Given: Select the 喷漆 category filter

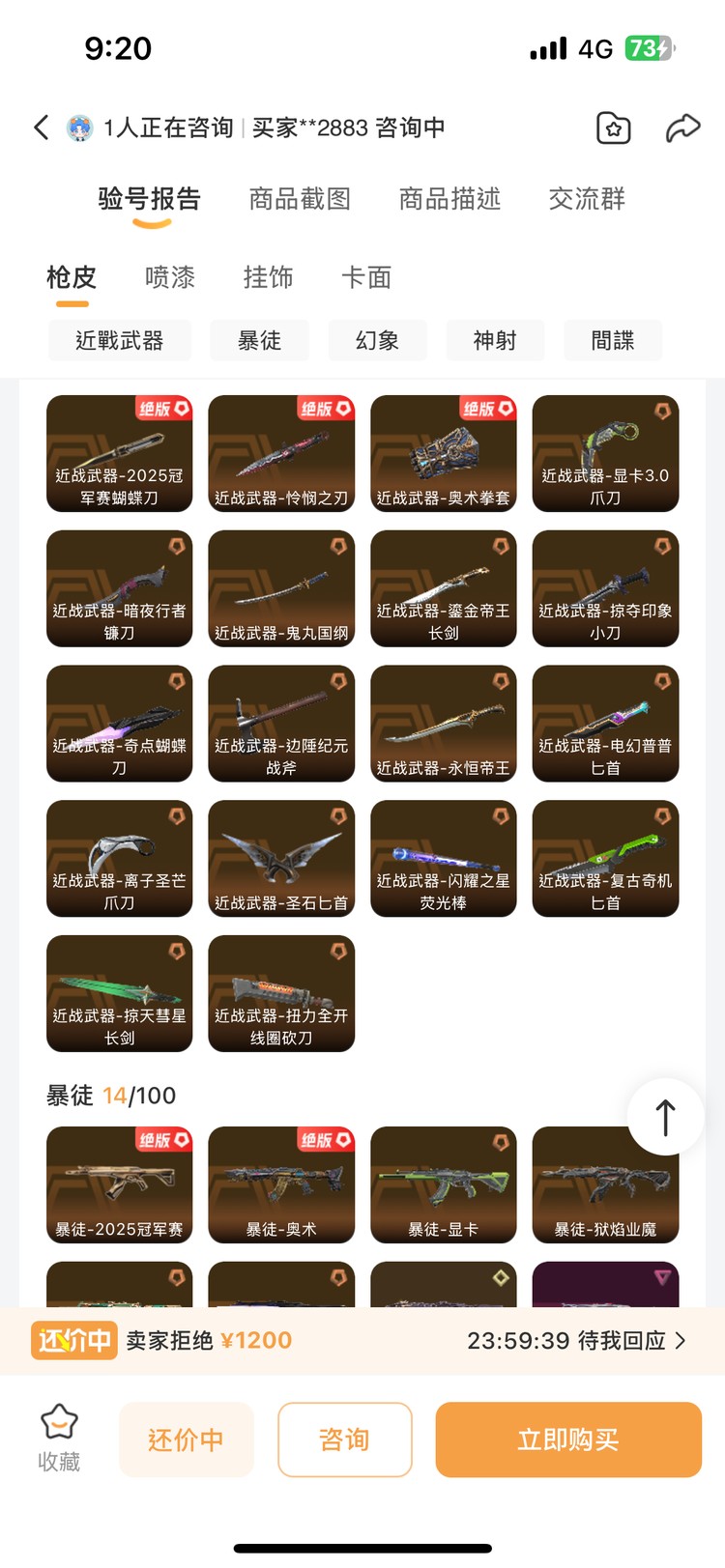Looking at the screenshot, I should [x=167, y=278].
